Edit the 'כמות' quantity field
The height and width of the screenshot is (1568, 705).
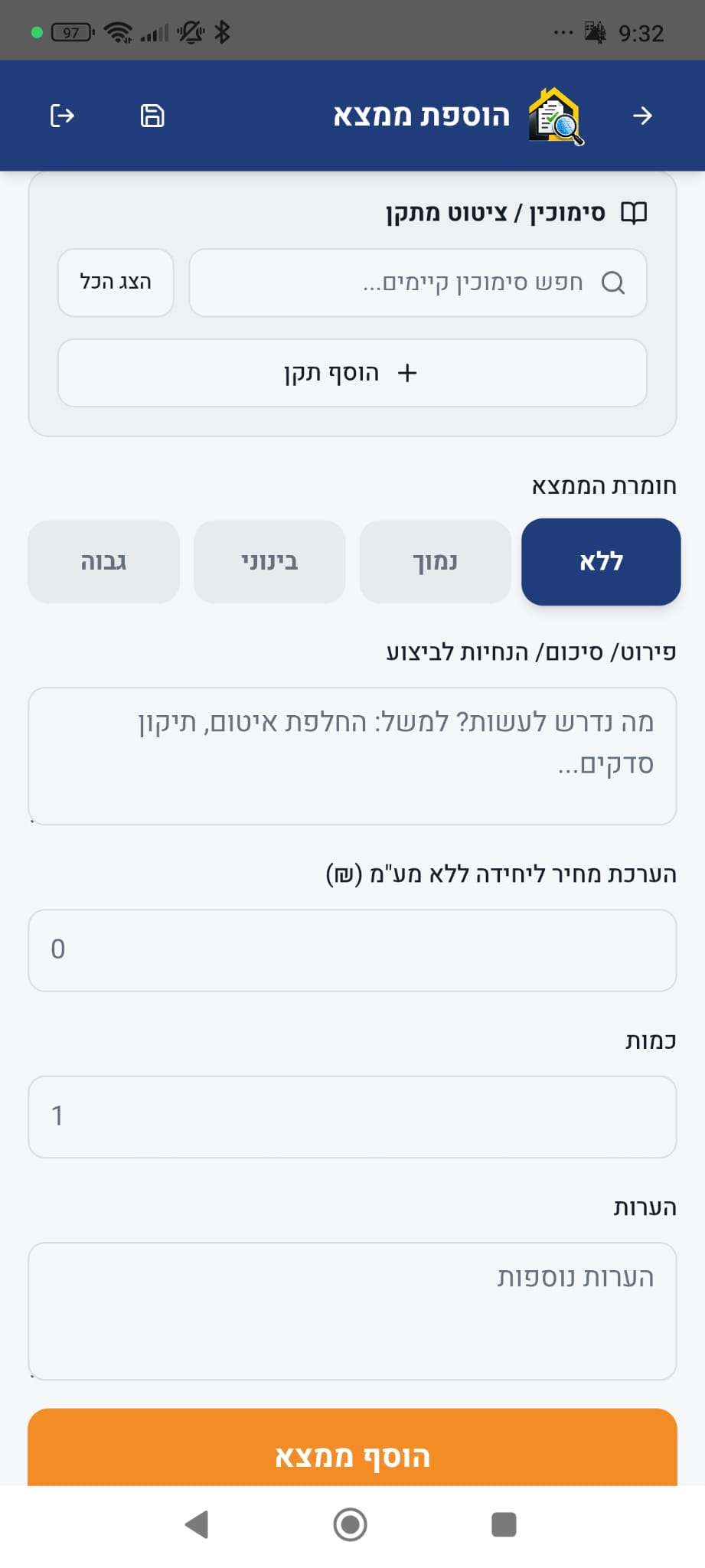(352, 1116)
